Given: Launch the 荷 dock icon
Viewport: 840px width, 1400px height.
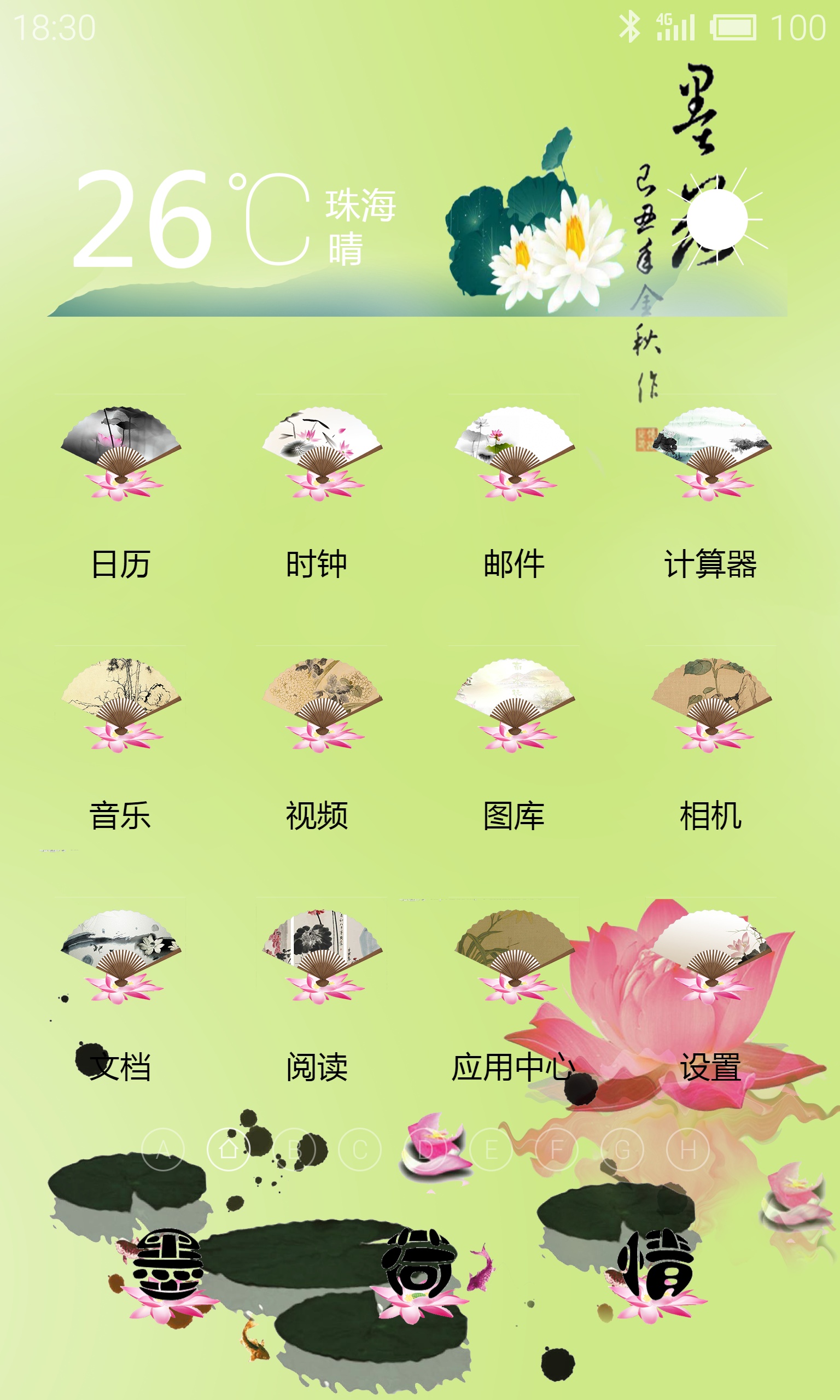Looking at the screenshot, I should coord(419,1268).
